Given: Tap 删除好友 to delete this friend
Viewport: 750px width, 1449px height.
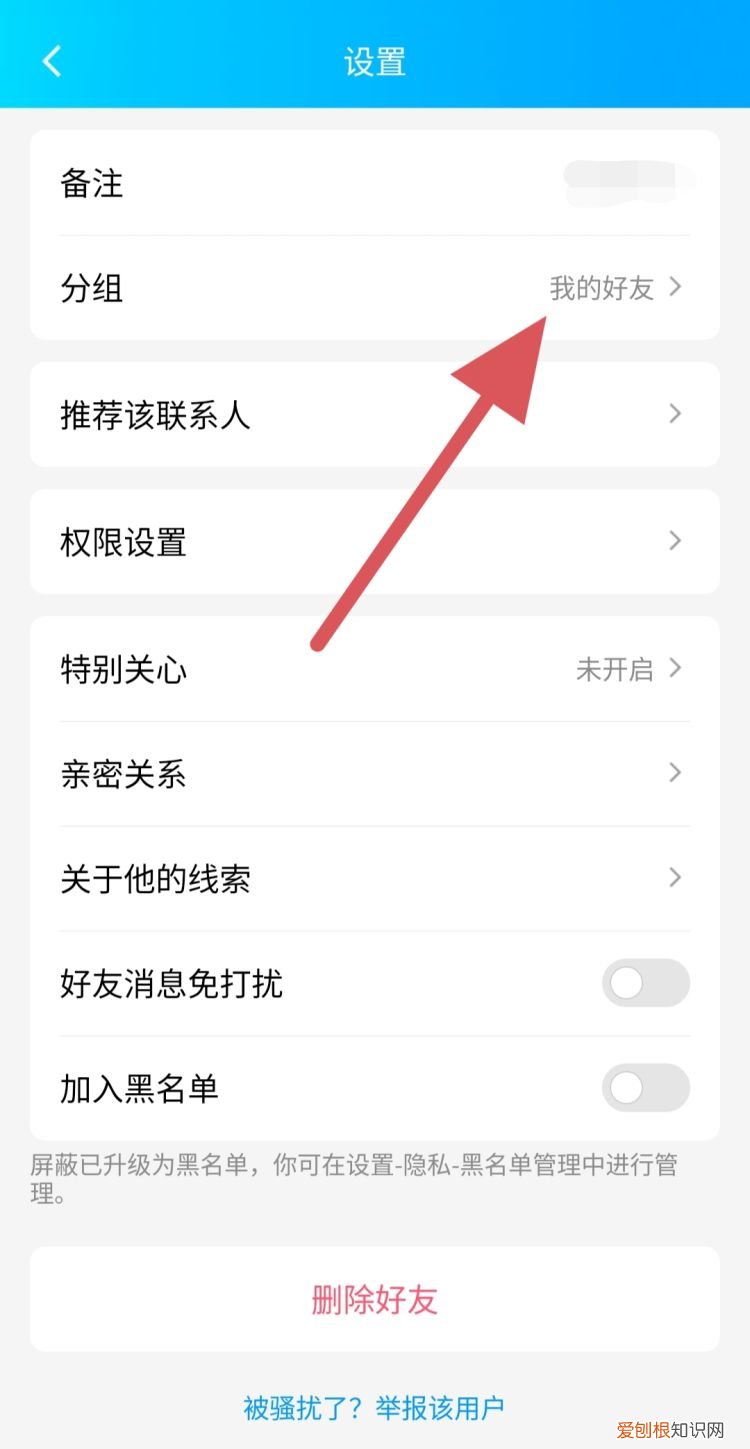Looking at the screenshot, I should [375, 1300].
